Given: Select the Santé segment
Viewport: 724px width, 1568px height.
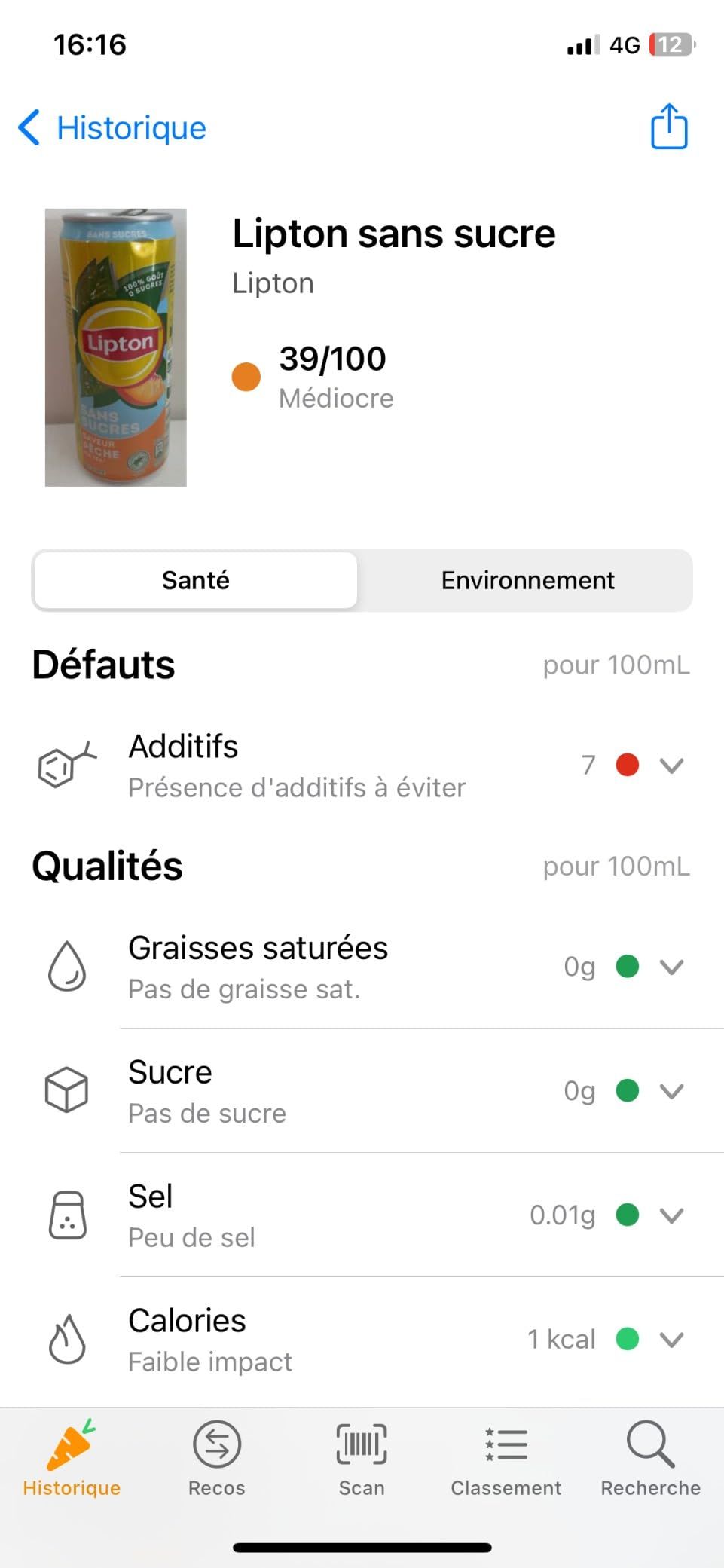Looking at the screenshot, I should [x=196, y=580].
